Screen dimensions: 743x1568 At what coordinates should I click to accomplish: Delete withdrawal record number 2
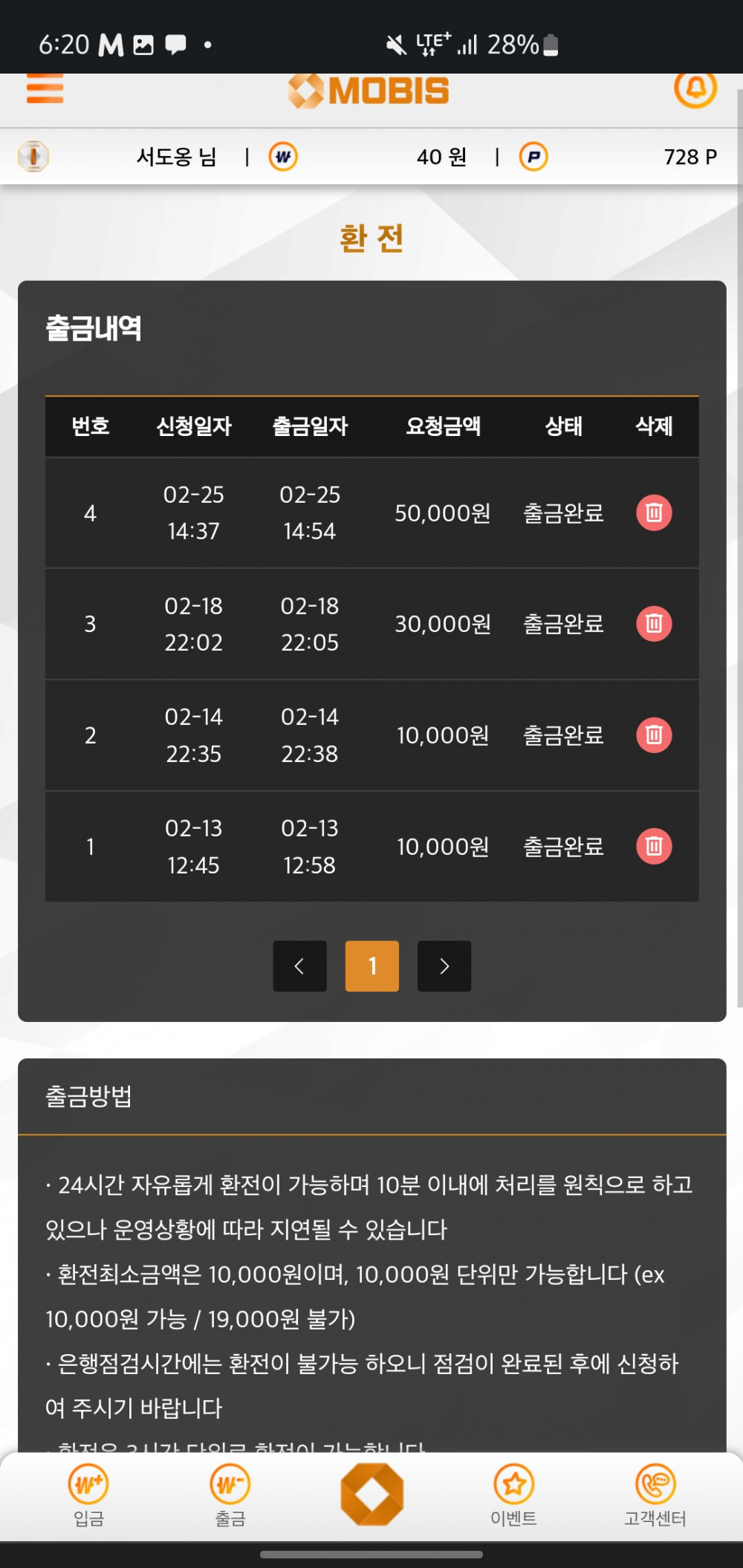pos(654,735)
